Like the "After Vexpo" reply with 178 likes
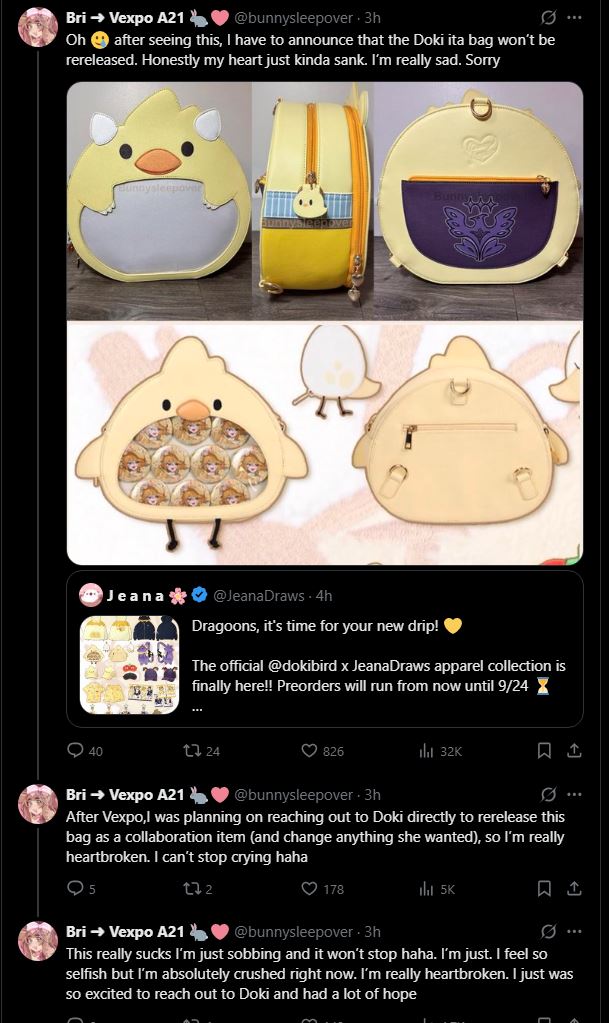The width and height of the screenshot is (609, 1023). (x=309, y=888)
